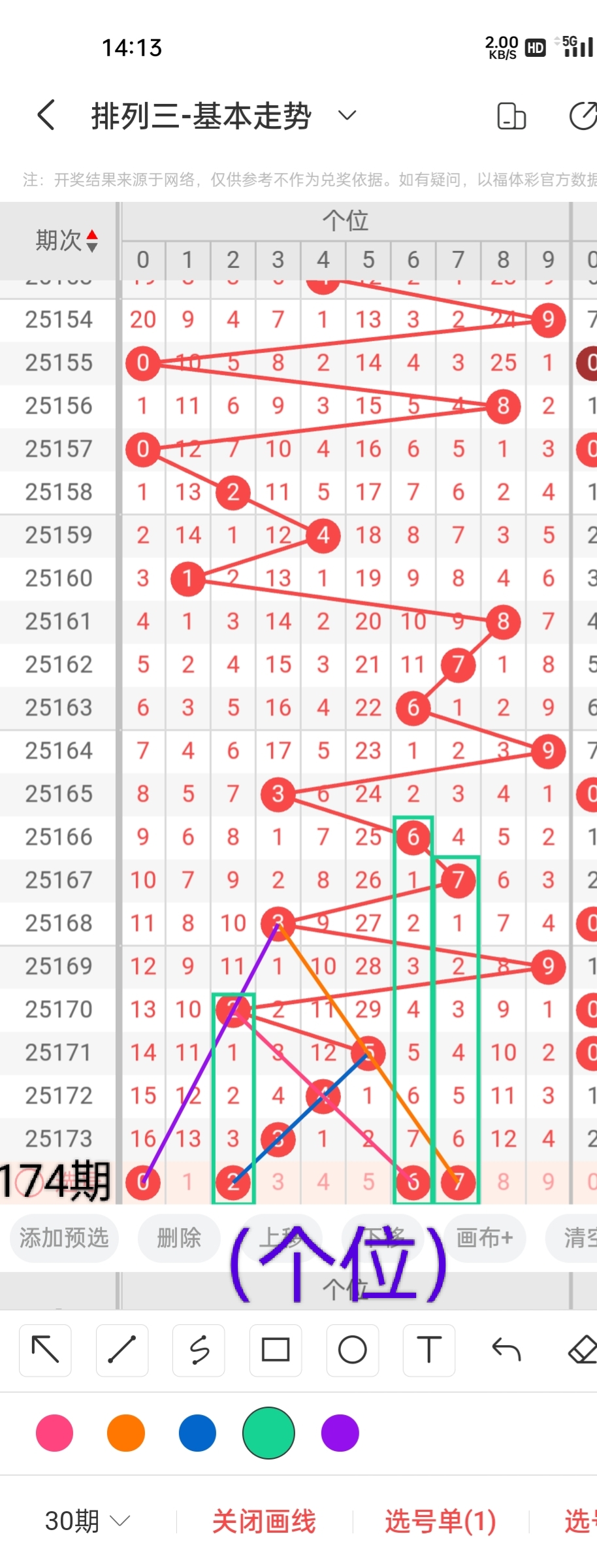Select the straight line tool
This screenshot has width=597, height=1568.
122,1350
